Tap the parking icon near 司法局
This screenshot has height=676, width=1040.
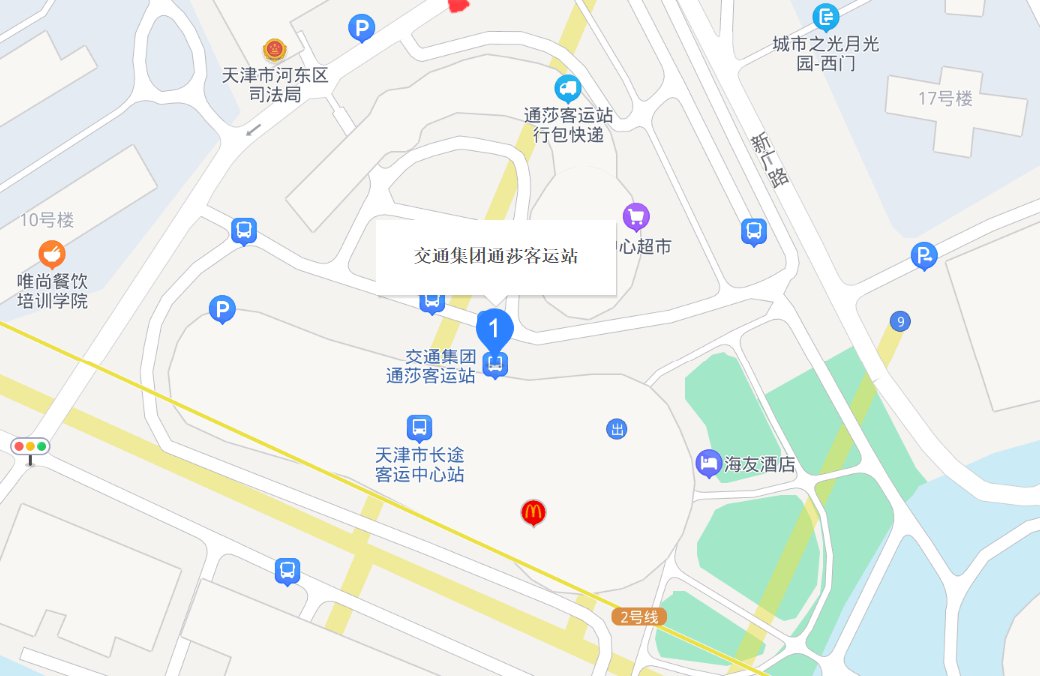(361, 28)
